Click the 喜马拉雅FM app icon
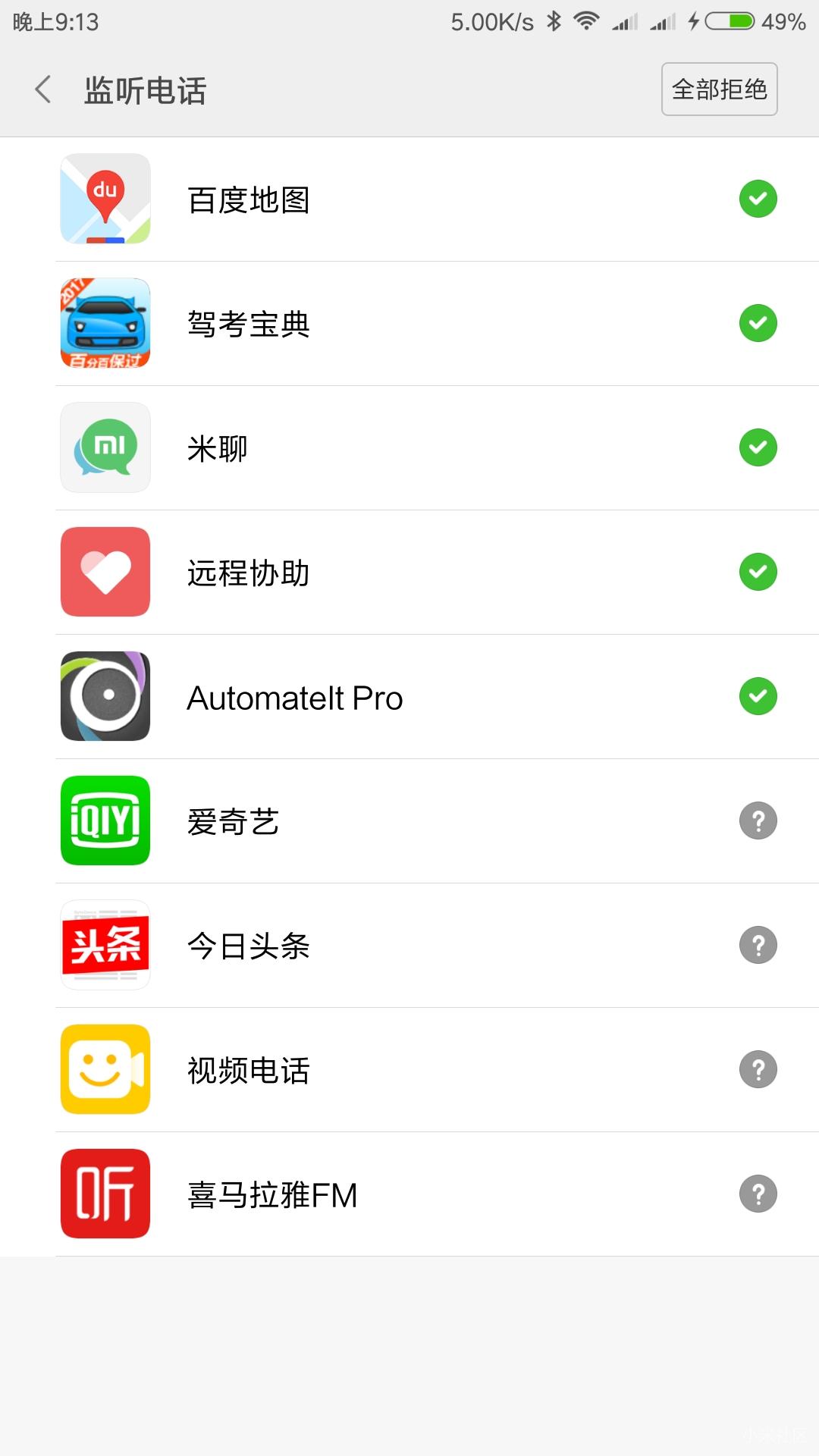This screenshot has width=819, height=1456. point(105,1194)
